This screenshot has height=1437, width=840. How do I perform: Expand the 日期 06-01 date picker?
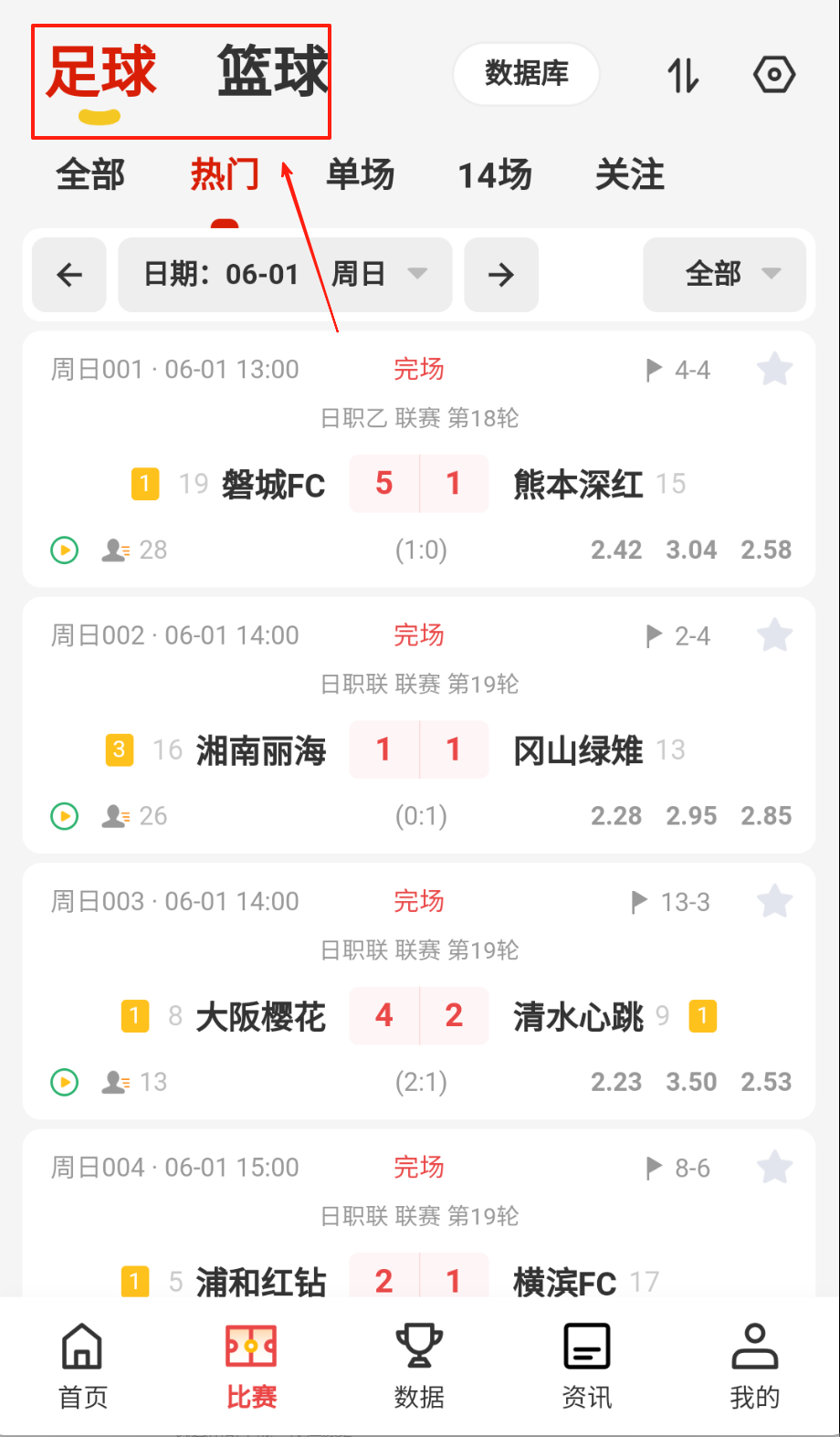tap(285, 275)
